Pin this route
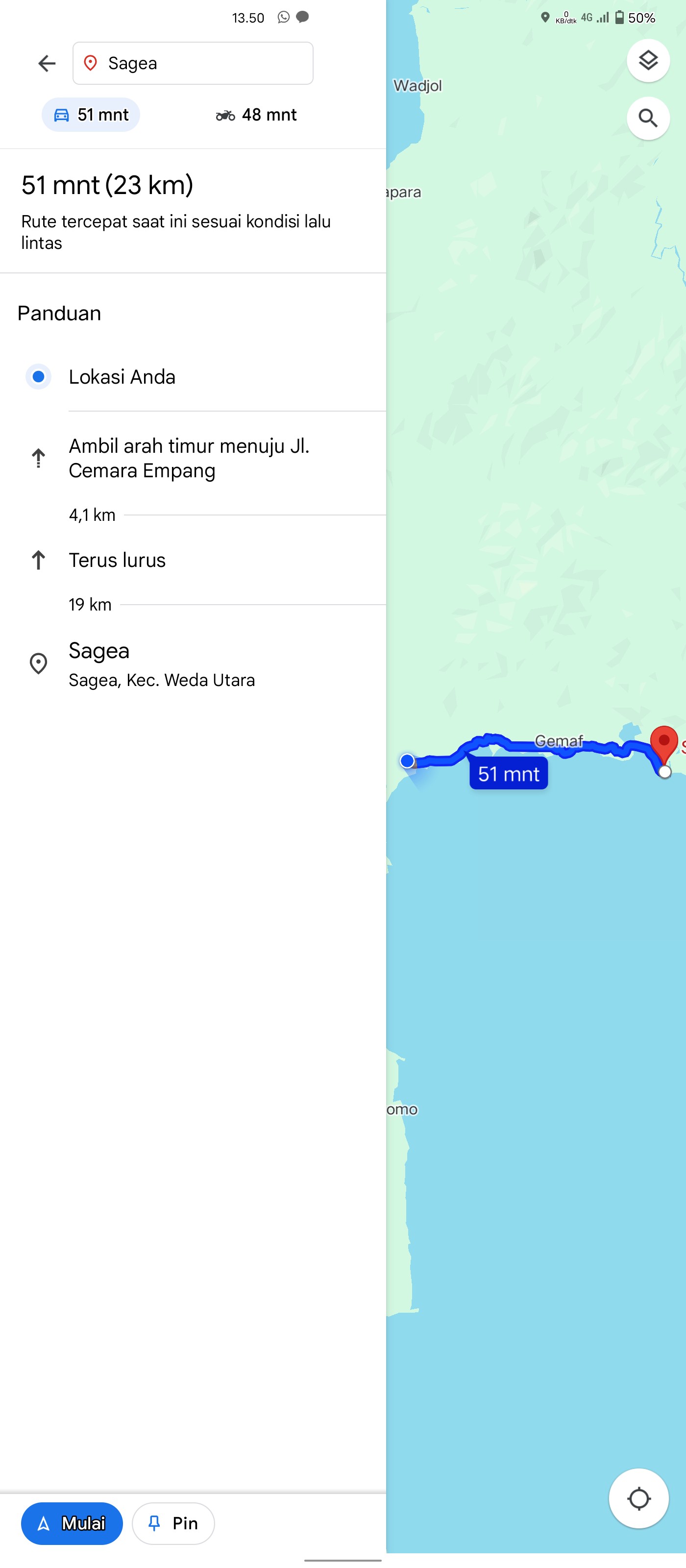The height and width of the screenshot is (1568, 686). point(173,1523)
